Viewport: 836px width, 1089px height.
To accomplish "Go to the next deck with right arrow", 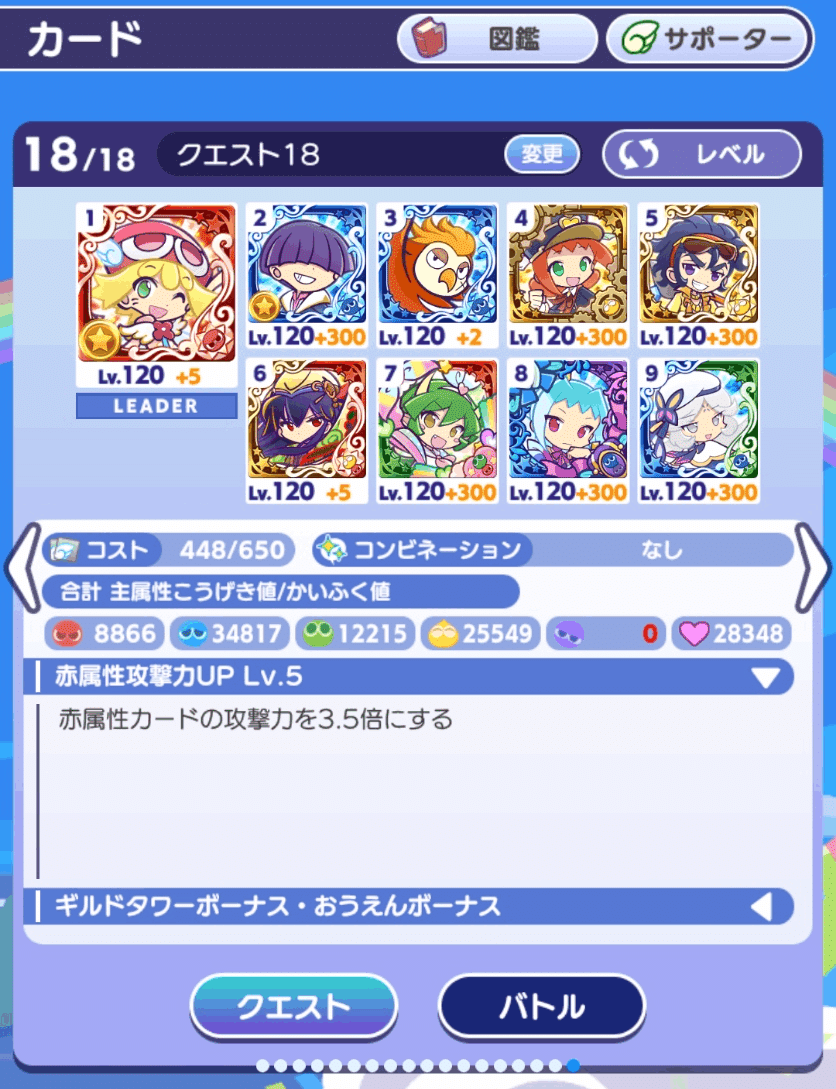I will [x=814, y=571].
